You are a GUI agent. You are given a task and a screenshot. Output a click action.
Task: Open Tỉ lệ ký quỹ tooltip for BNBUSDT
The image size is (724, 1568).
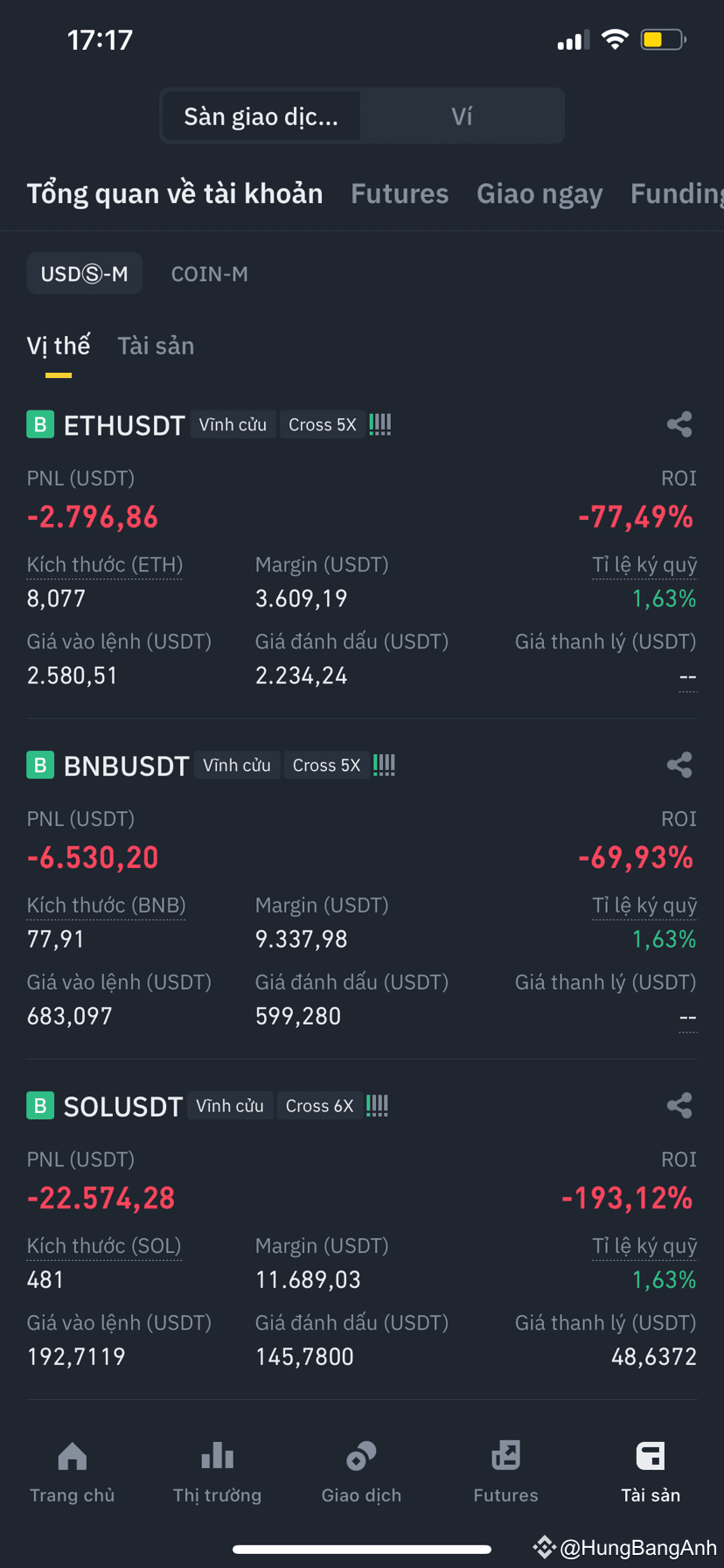point(644,905)
